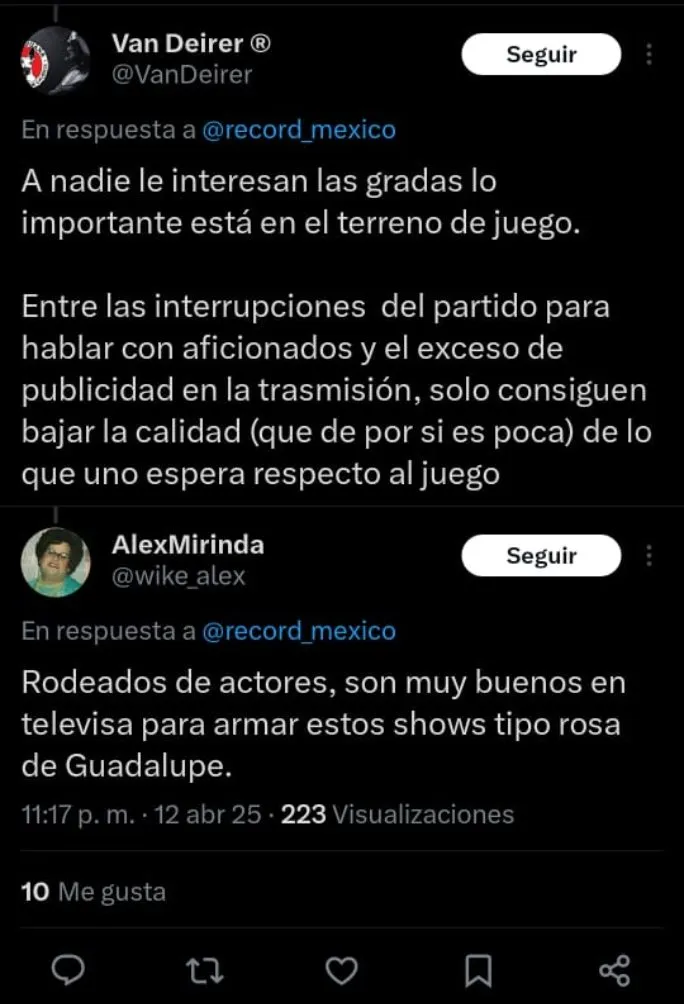Screen dimensions: 684x1004
Task: Share AlexMirinda's tweet
Action: 614,969
